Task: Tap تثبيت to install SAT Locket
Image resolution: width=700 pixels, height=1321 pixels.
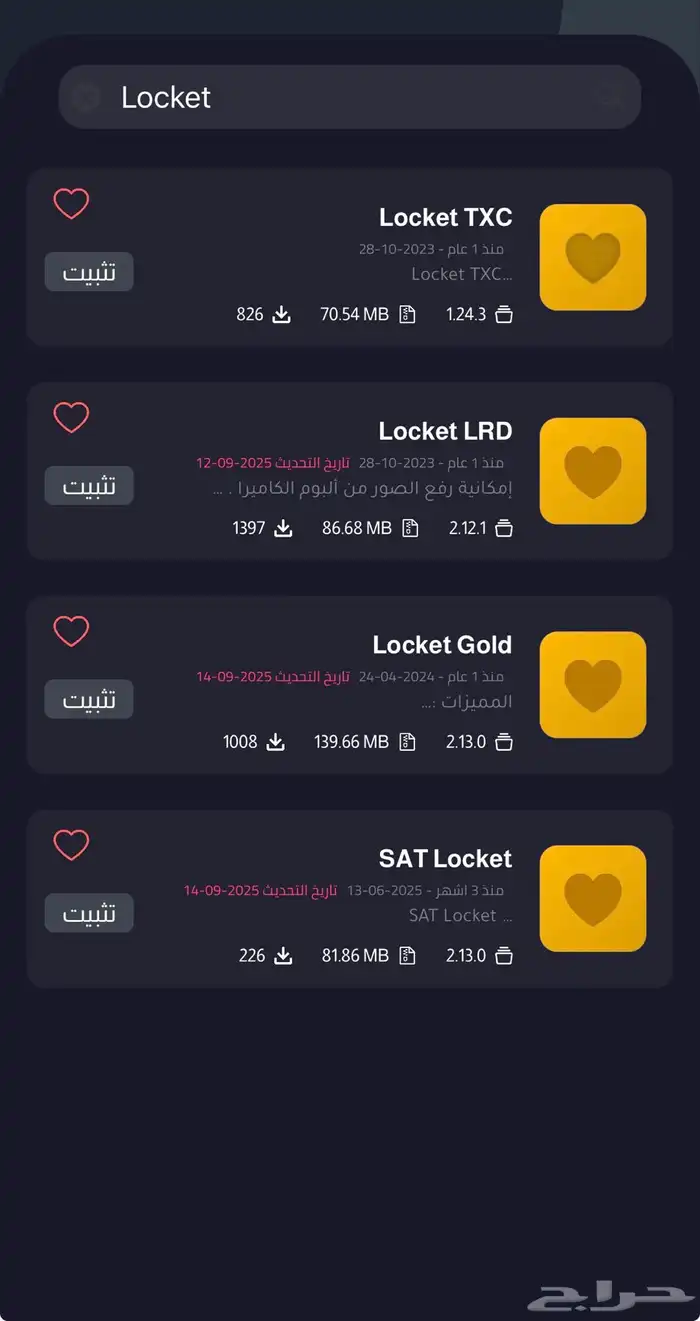Action: (x=89, y=913)
